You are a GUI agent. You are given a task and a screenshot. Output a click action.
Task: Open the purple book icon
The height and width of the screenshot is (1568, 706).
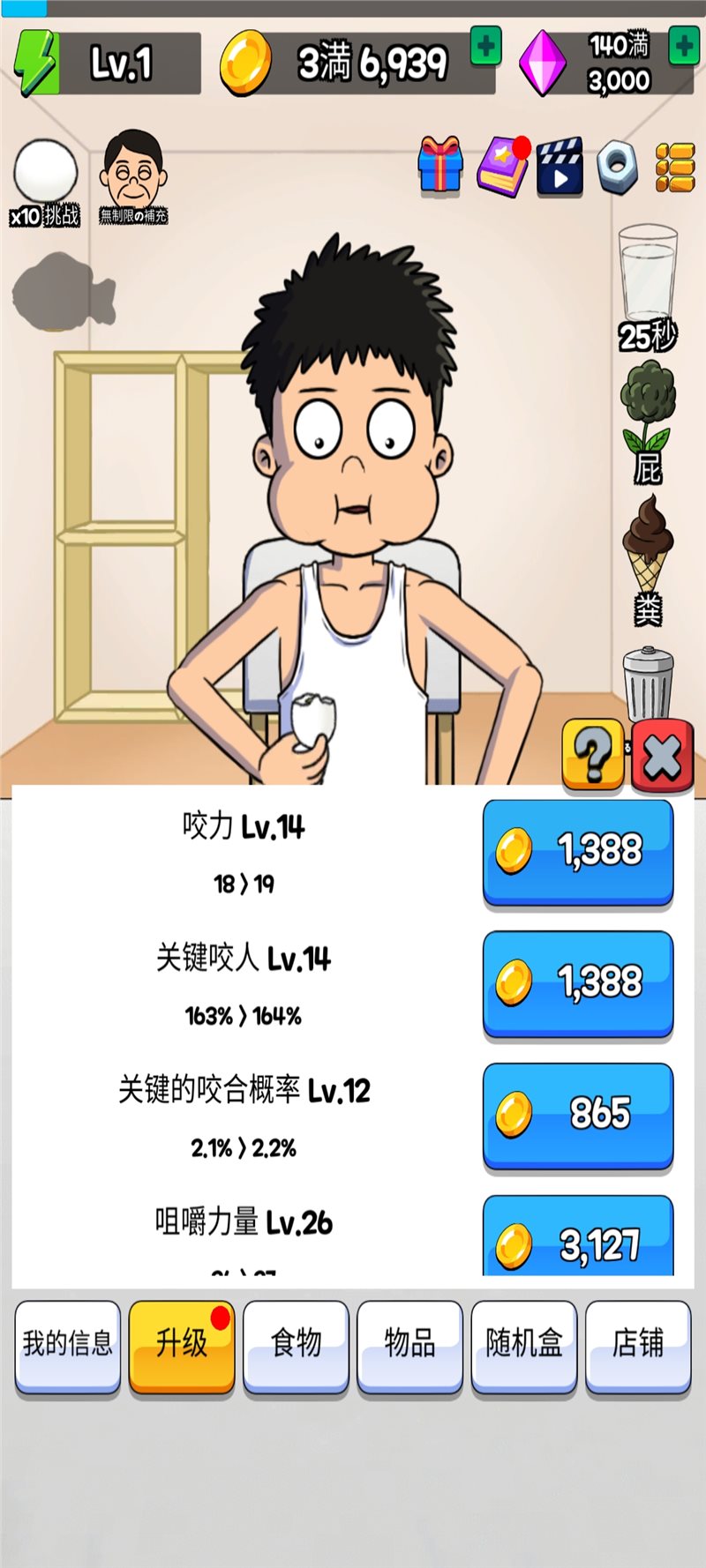click(502, 165)
